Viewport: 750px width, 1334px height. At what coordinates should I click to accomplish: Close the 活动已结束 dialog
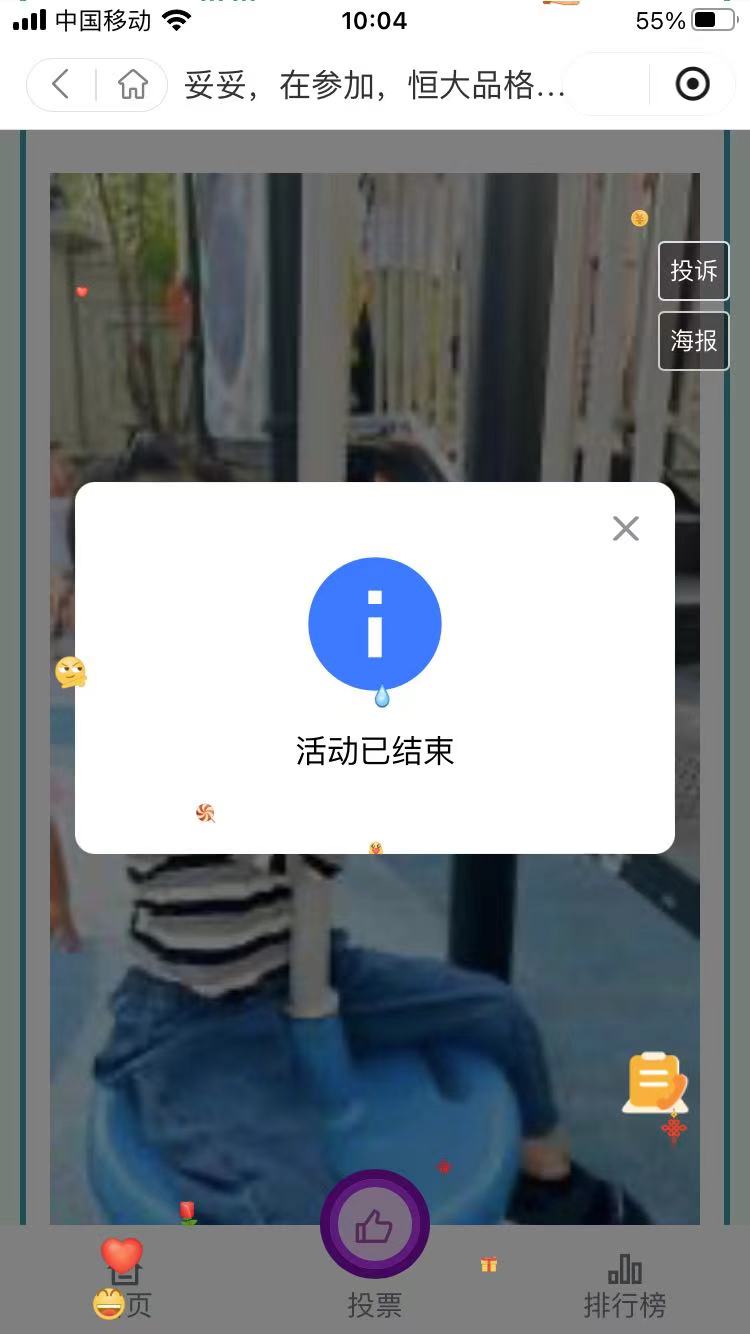(x=626, y=528)
